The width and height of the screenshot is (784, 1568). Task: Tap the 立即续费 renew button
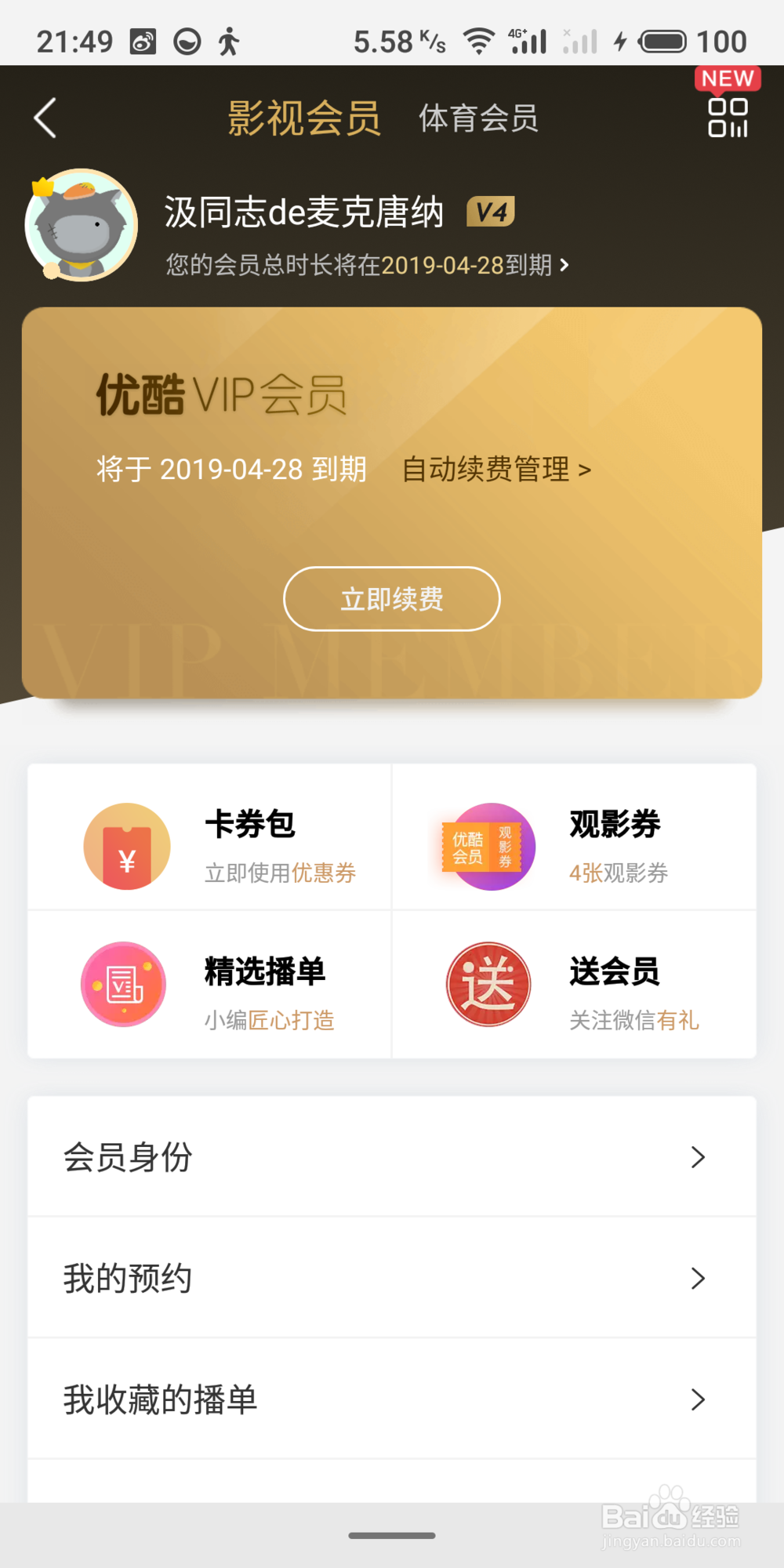click(391, 598)
